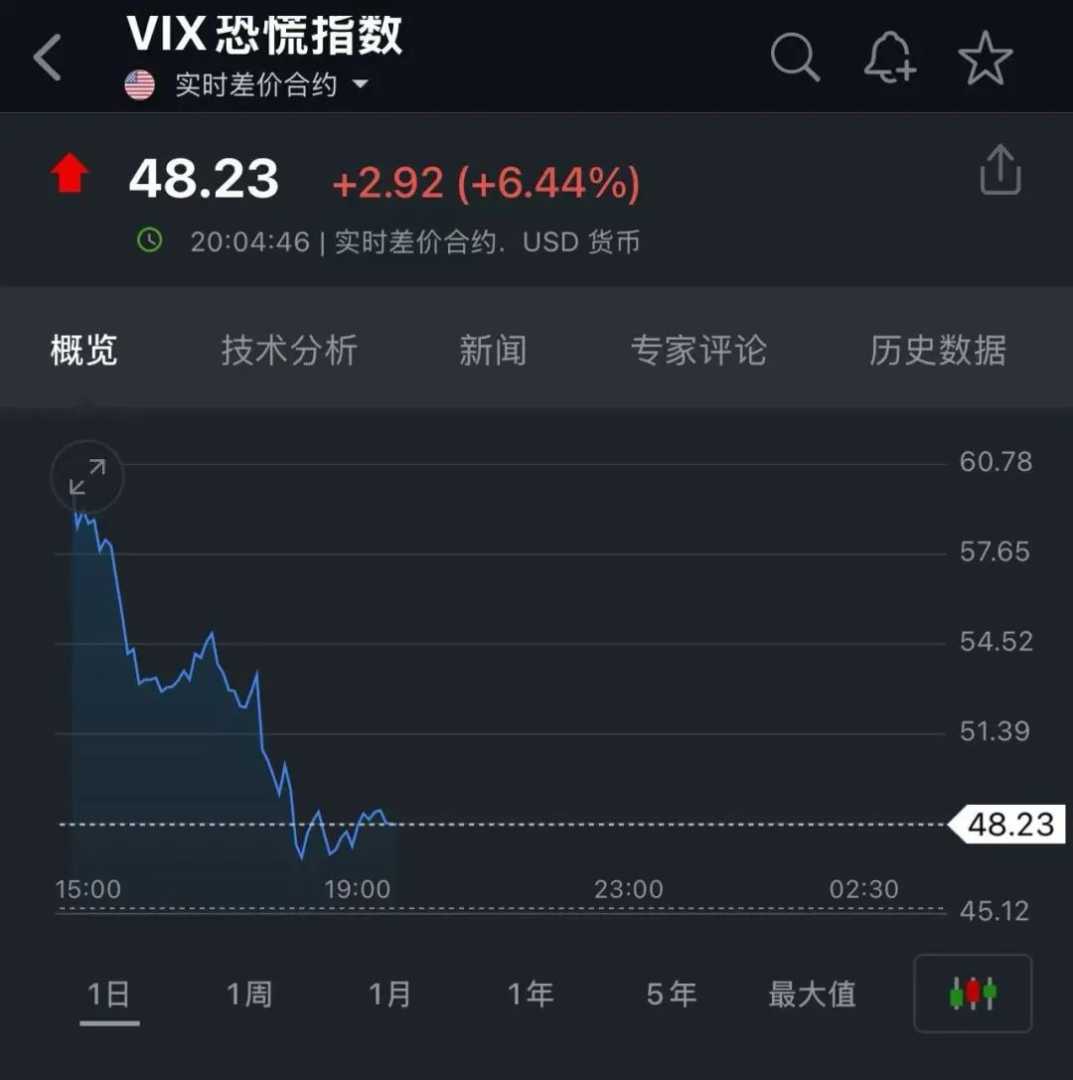Show the 1月 chart range
1073x1080 pixels.
[390, 994]
